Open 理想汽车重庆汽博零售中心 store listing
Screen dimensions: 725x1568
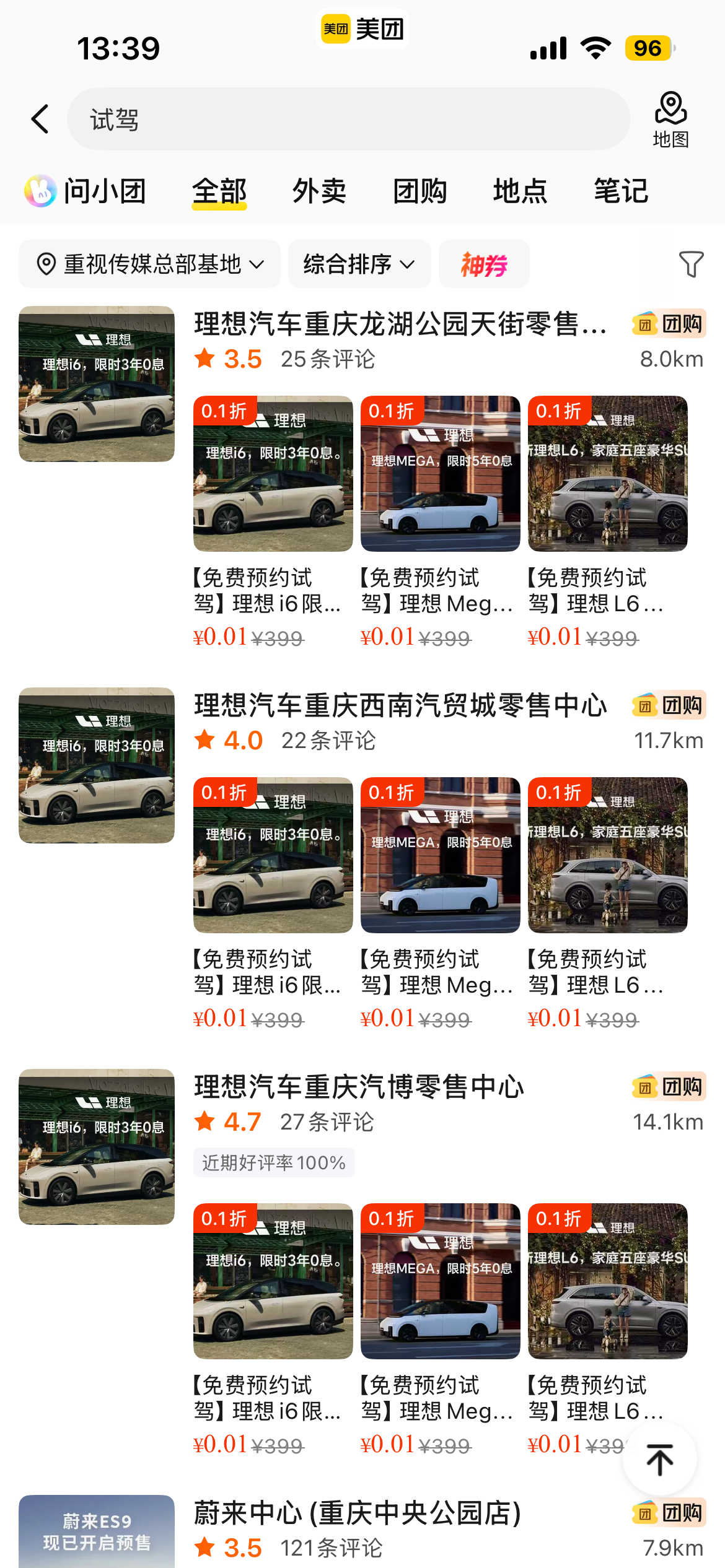click(359, 1087)
